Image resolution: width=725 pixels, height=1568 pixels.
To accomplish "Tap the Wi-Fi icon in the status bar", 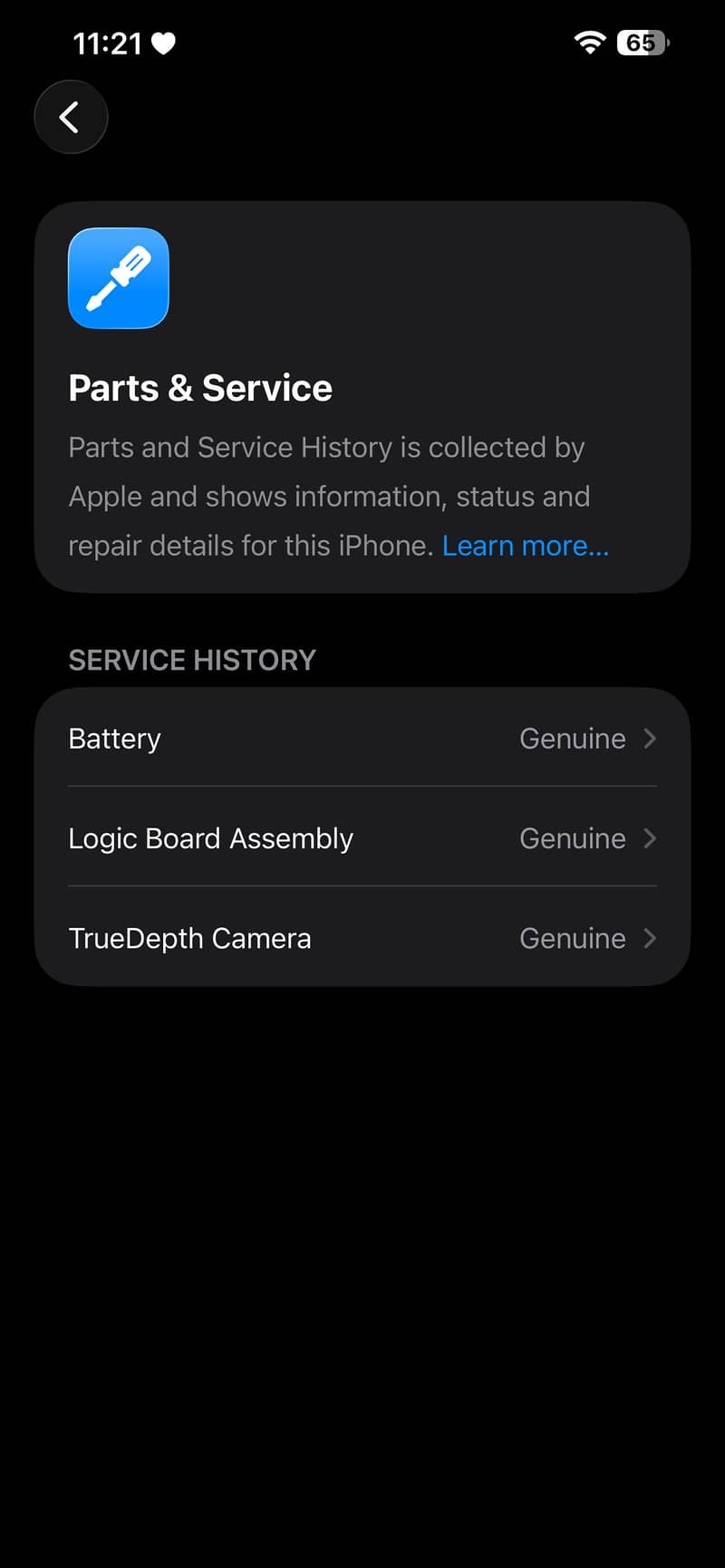I will (590, 42).
